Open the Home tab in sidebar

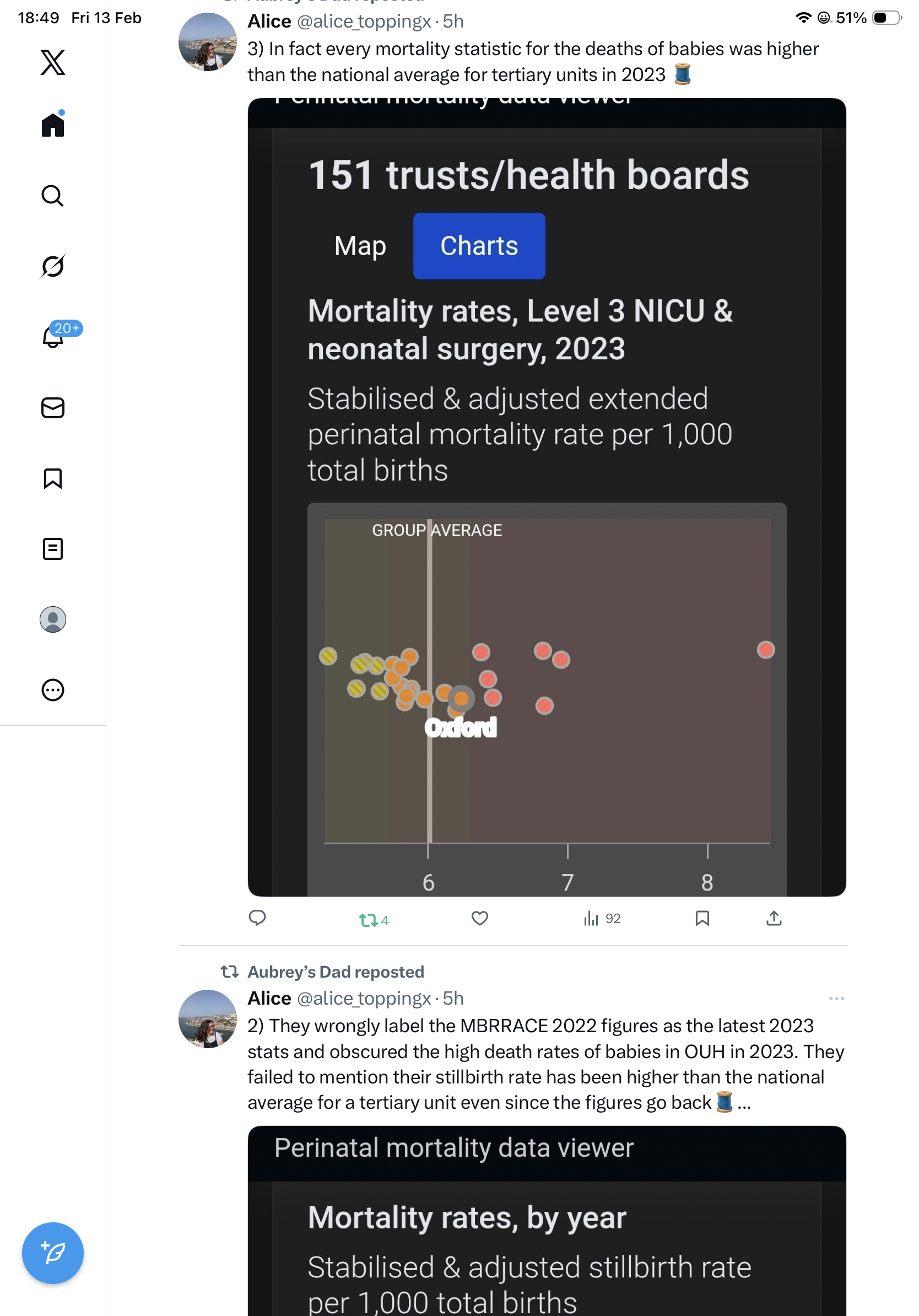point(53,125)
